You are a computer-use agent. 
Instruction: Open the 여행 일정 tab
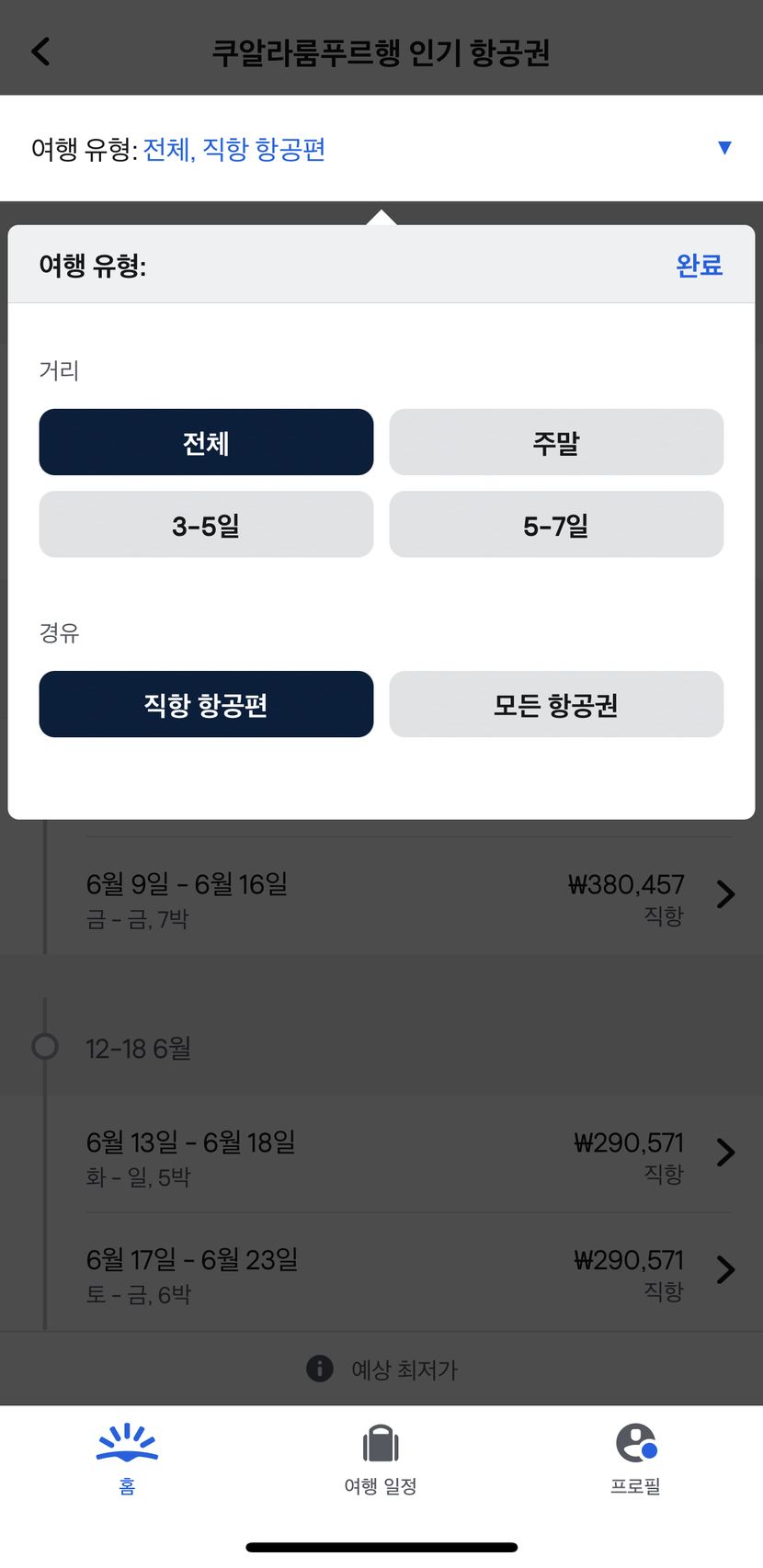381,1460
